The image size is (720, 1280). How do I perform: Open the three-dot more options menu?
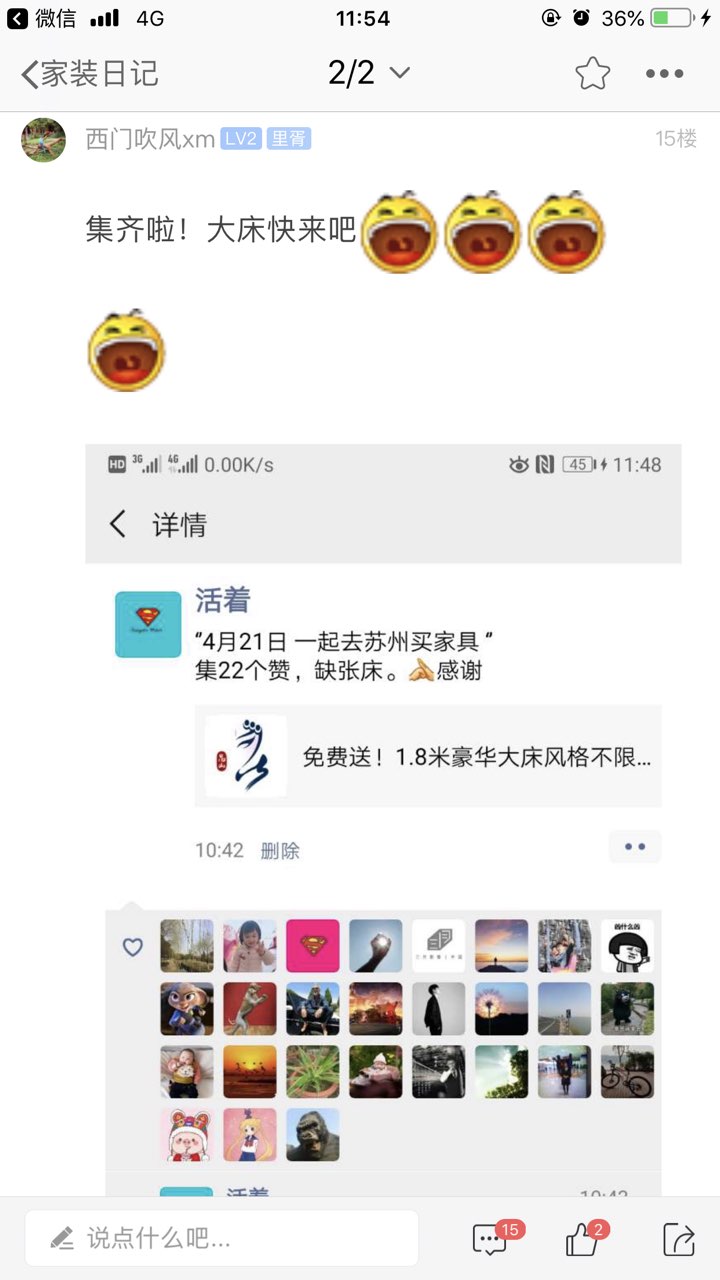664,73
